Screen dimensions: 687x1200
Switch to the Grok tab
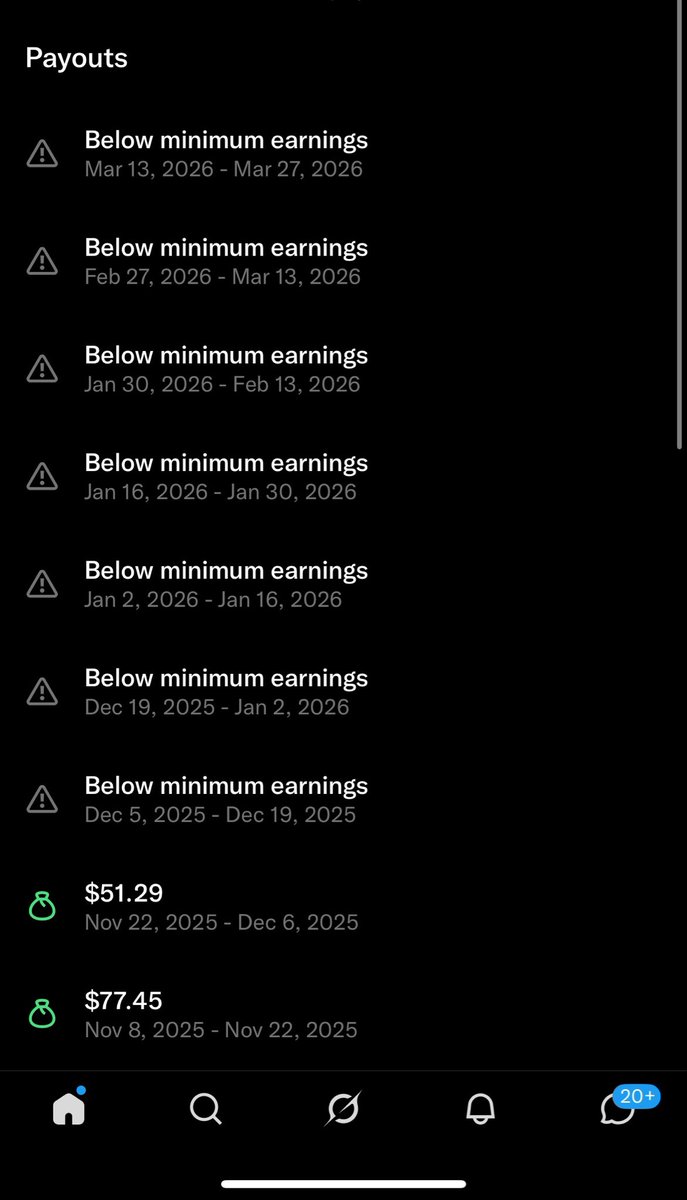tap(343, 1108)
